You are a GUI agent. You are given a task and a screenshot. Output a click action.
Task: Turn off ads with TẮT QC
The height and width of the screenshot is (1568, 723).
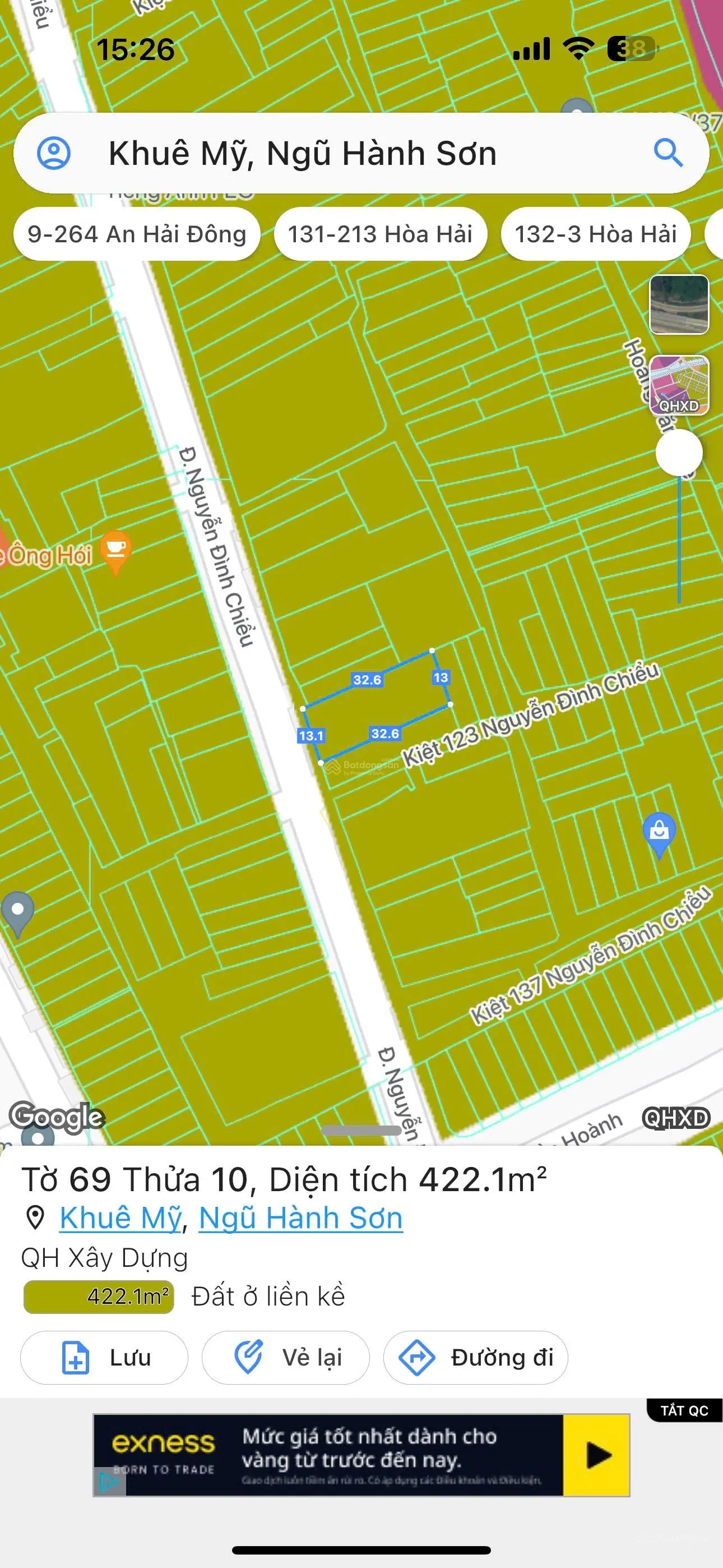(x=684, y=1410)
